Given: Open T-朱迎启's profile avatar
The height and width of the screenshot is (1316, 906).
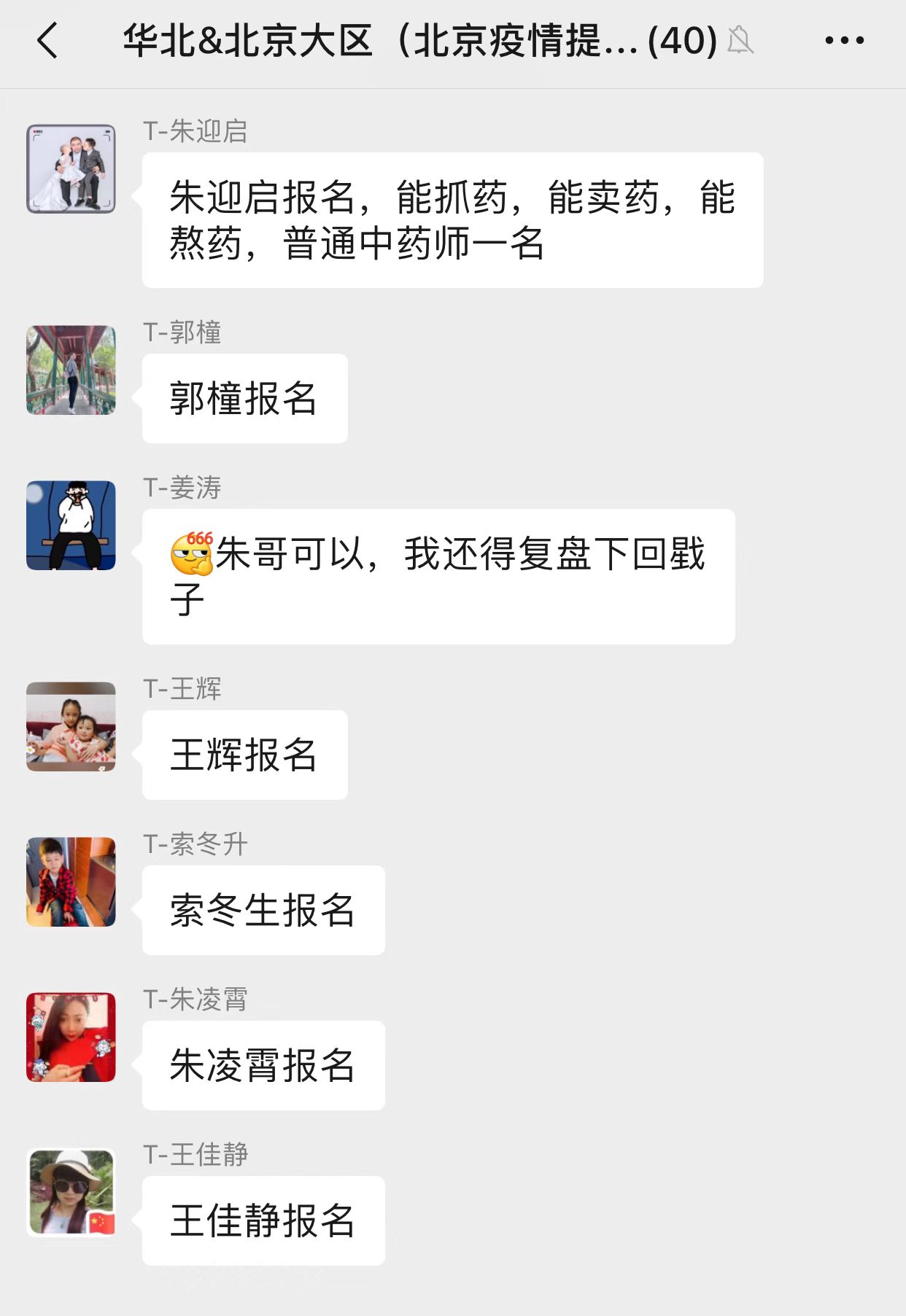Looking at the screenshot, I should (71, 168).
